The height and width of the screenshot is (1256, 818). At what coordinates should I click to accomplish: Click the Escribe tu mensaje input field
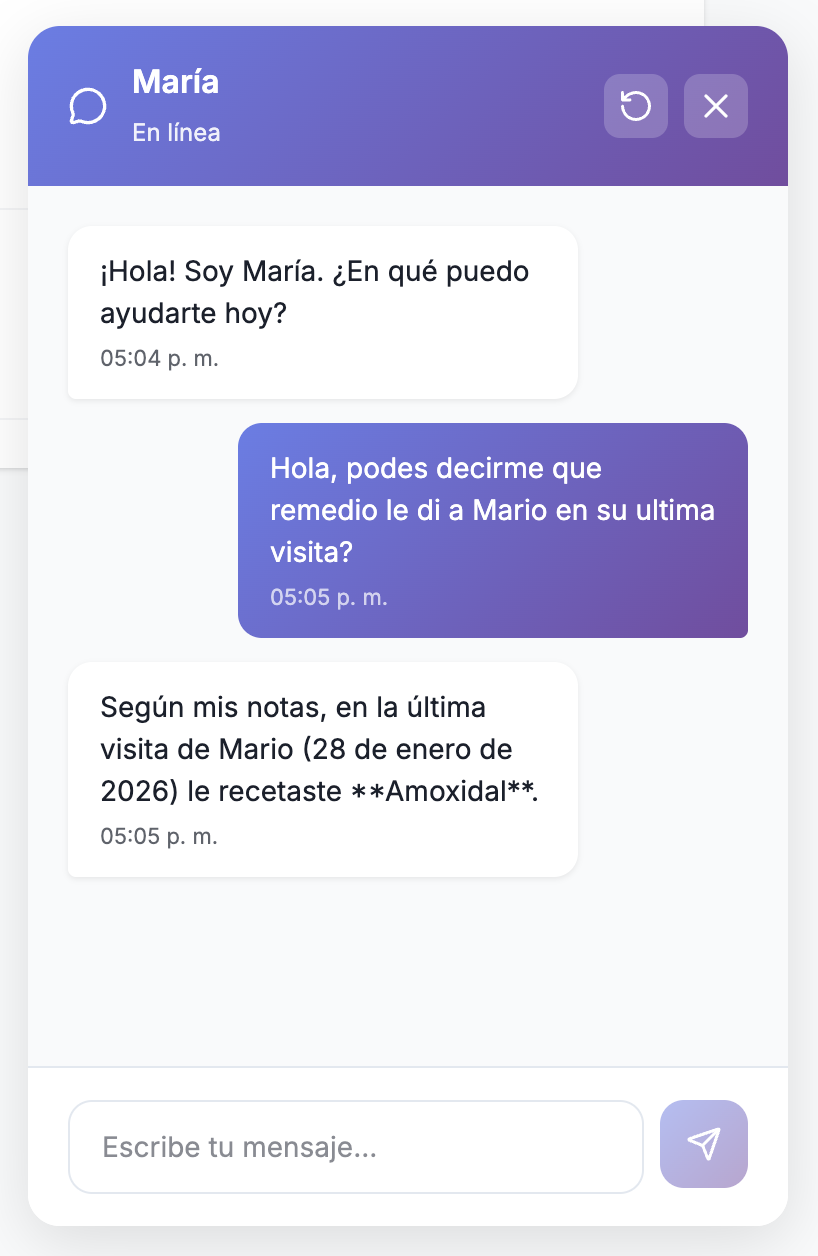(x=355, y=1147)
